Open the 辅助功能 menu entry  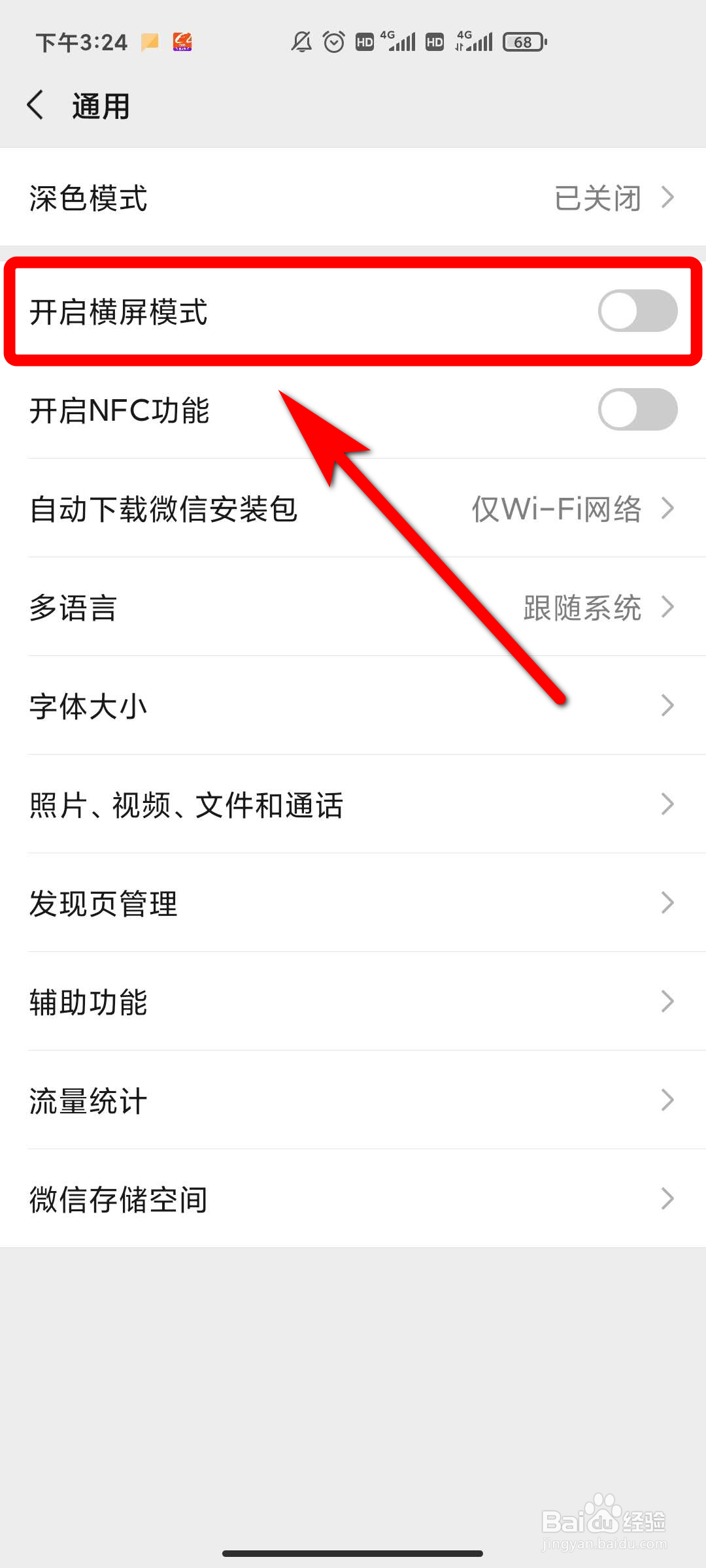pyautogui.click(x=353, y=1002)
